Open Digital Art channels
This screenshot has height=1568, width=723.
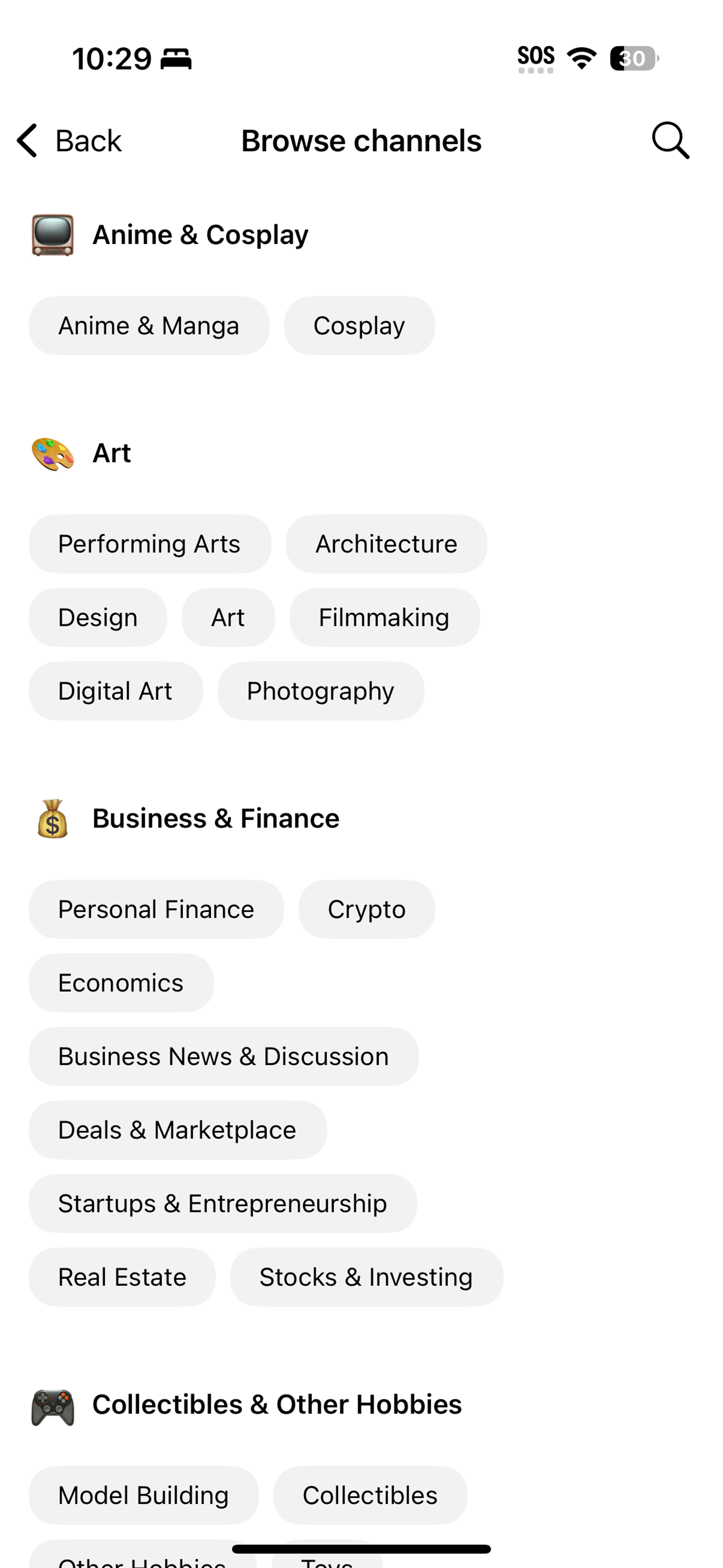coord(115,691)
